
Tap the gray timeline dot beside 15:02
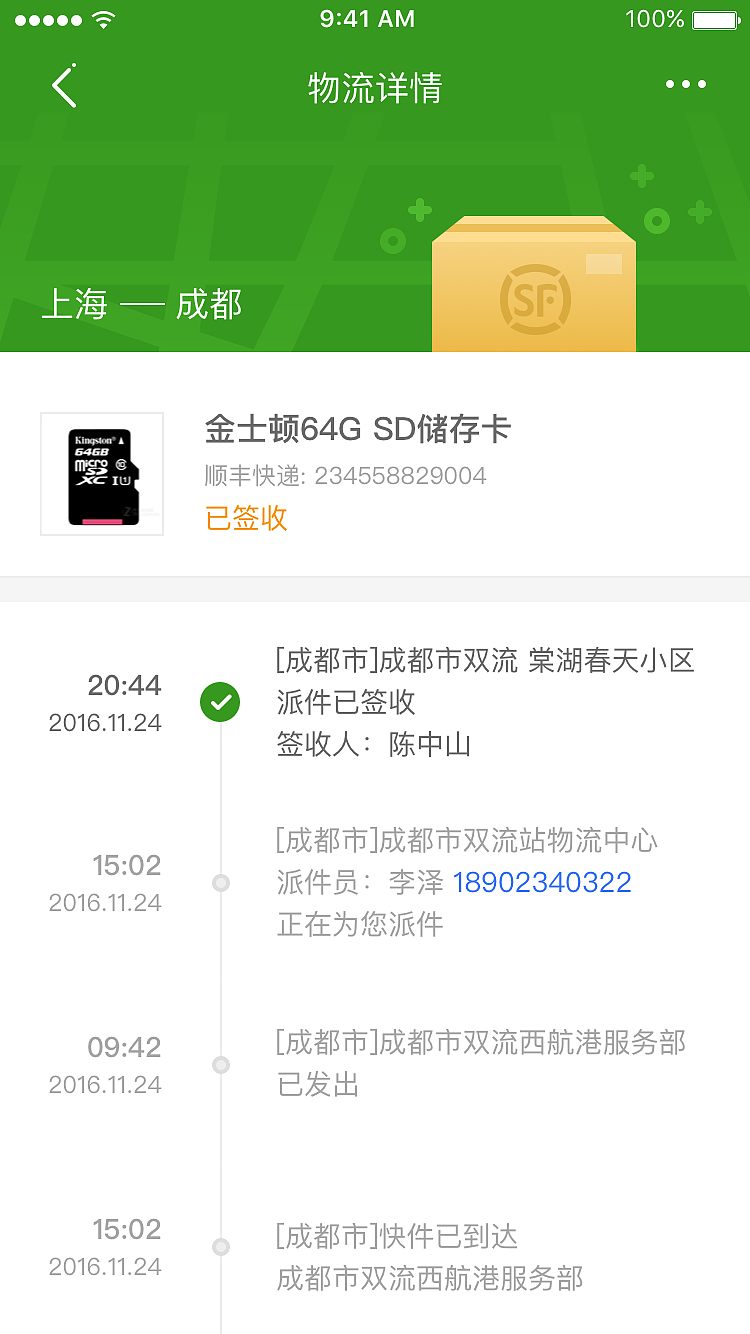220,881
